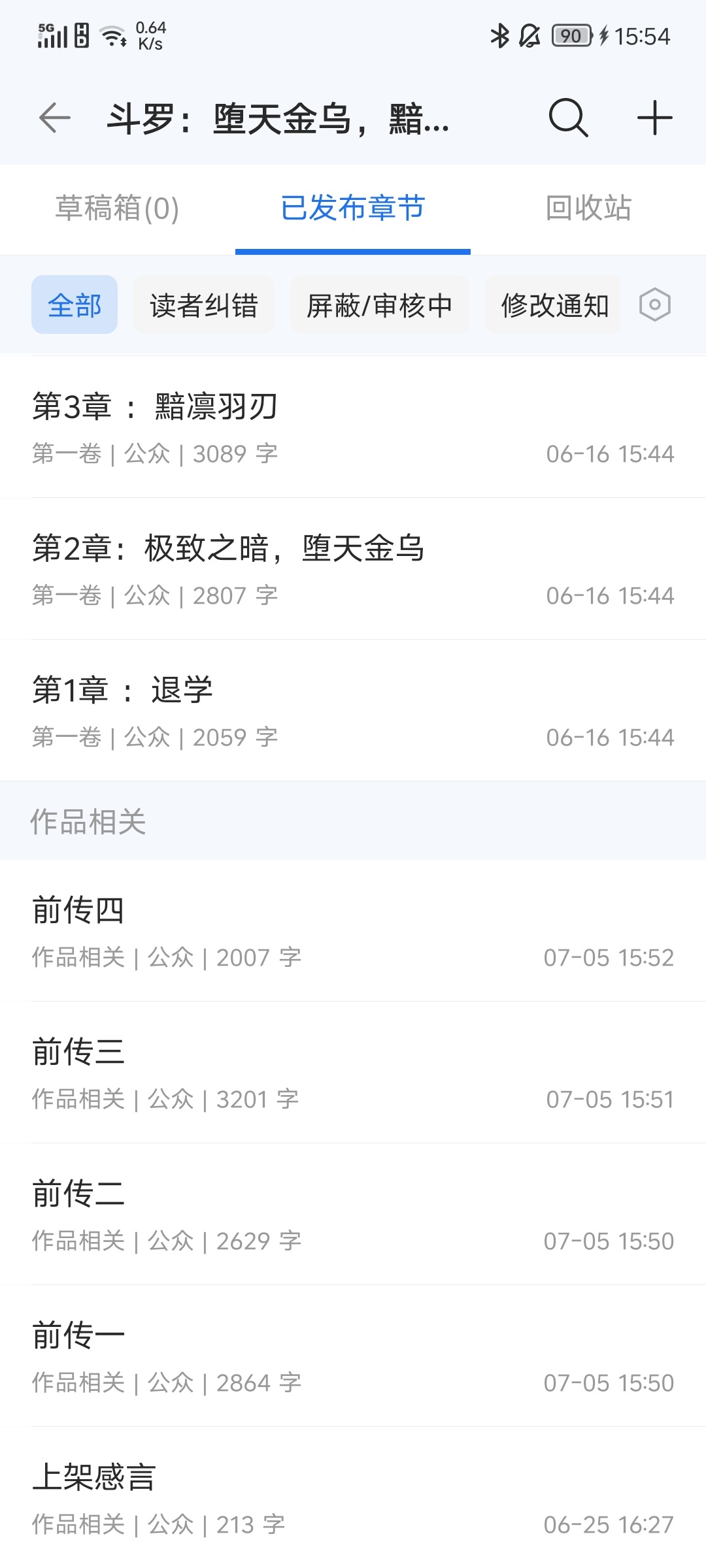Add a new chapter with plus icon
This screenshot has height=1568, width=706.
654,118
